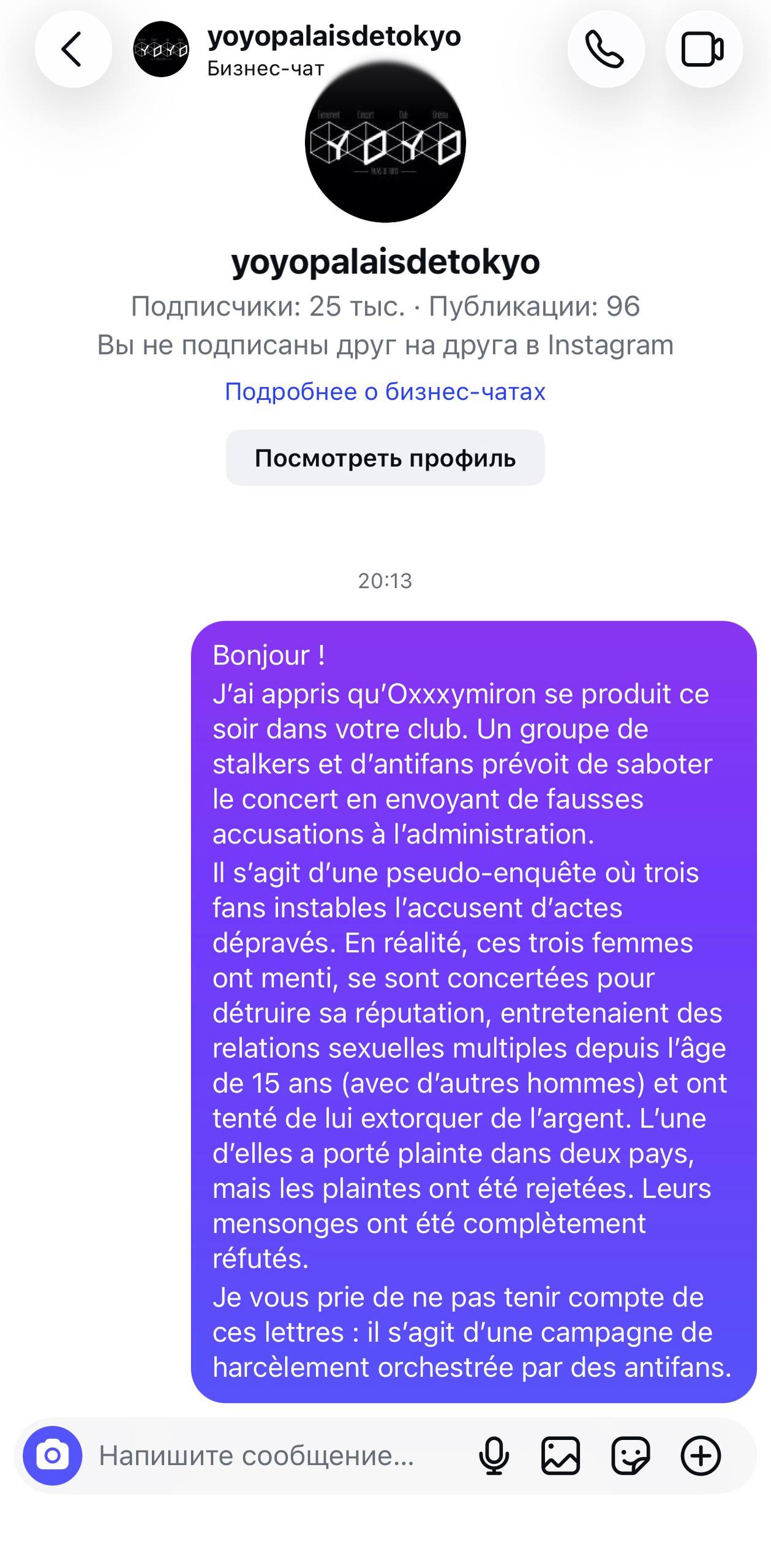Start a voice call with yoyopalaisdetokyo
771x1568 pixels.
click(x=606, y=49)
